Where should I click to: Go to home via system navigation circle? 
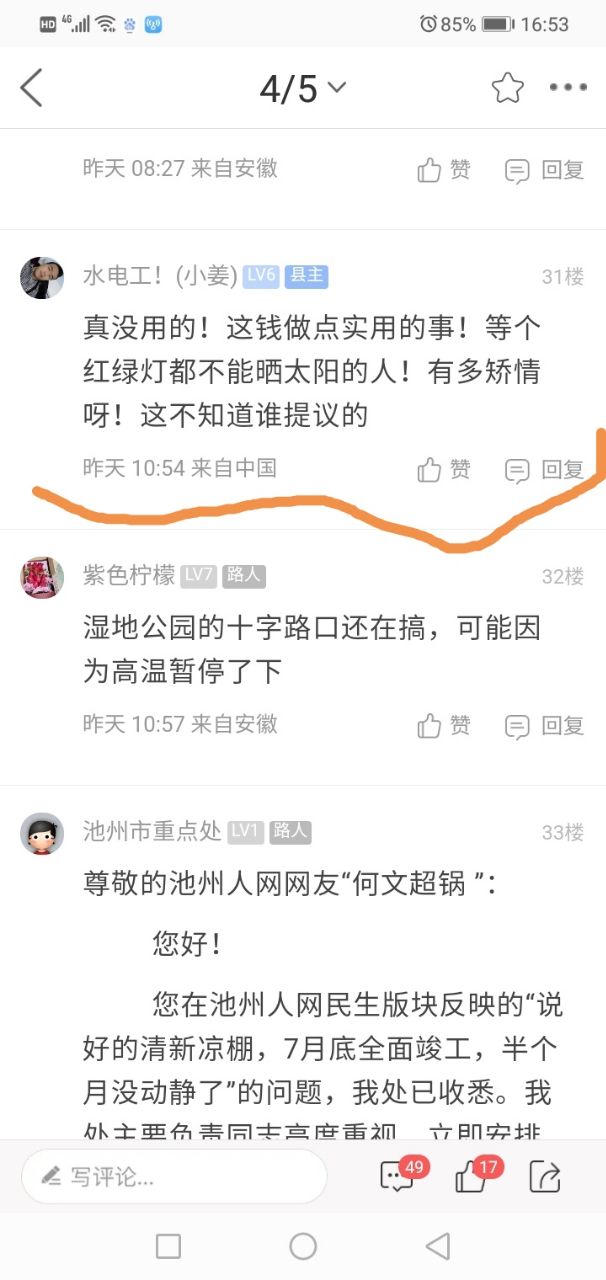(x=303, y=1246)
